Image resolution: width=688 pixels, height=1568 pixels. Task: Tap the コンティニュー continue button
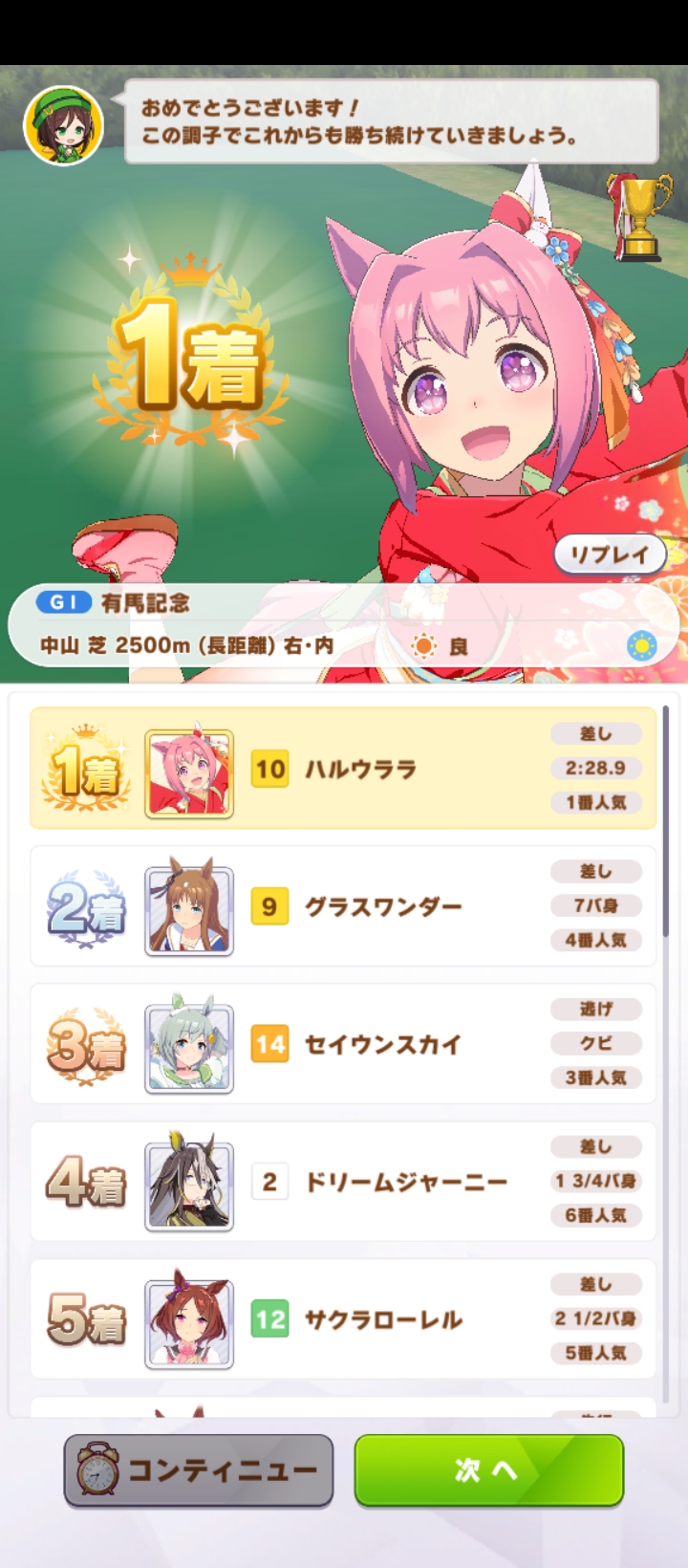coord(199,1470)
